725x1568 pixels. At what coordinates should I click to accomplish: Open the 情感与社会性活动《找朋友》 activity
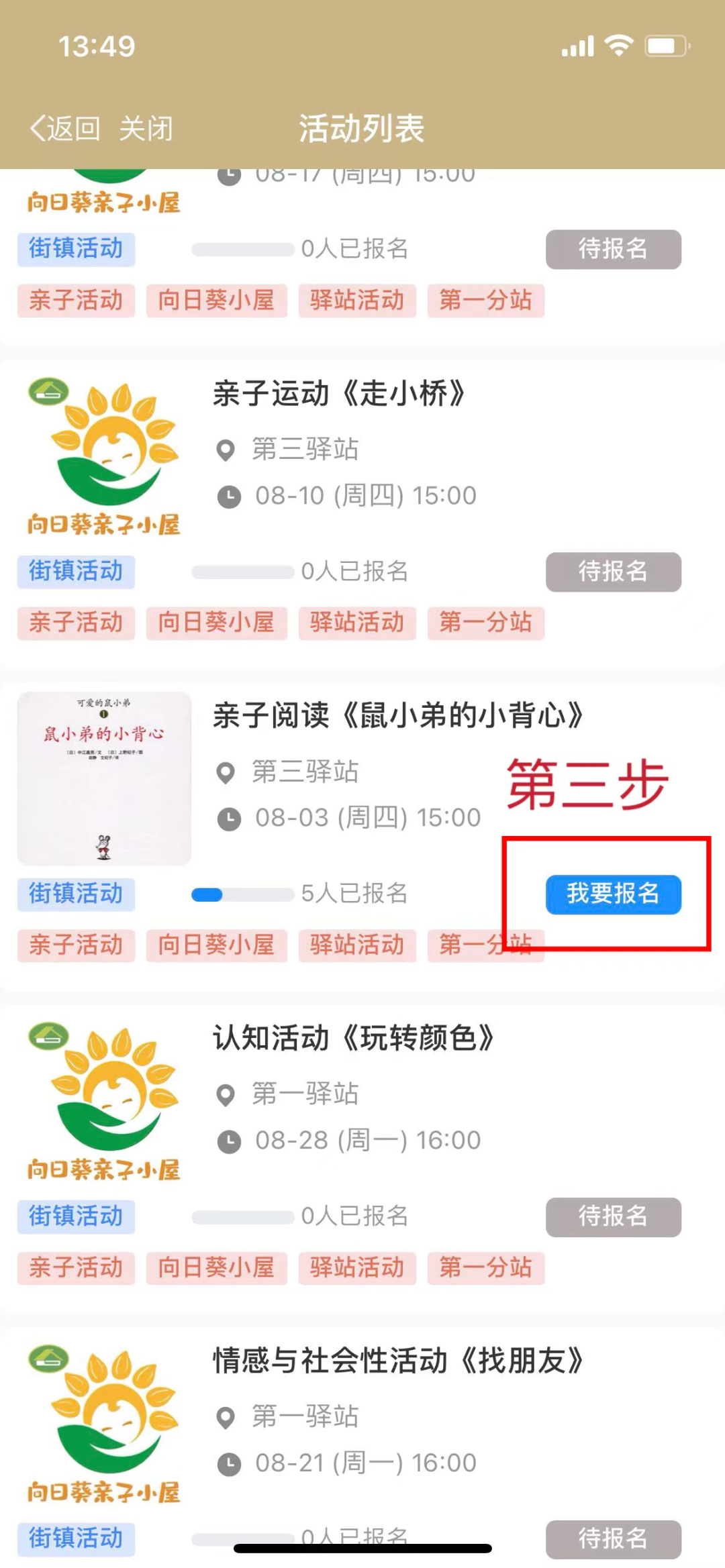point(397,1361)
